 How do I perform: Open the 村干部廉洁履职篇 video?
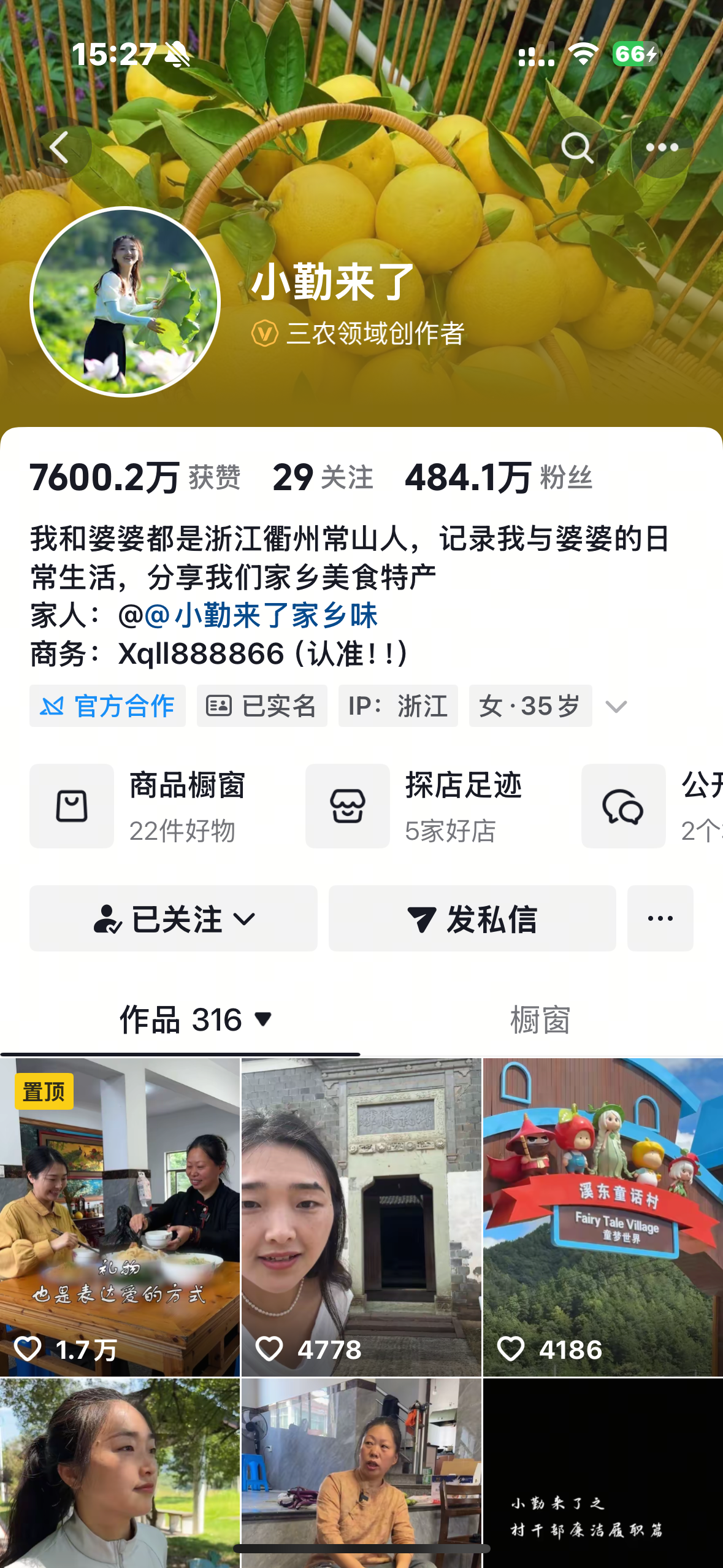pos(603,1472)
